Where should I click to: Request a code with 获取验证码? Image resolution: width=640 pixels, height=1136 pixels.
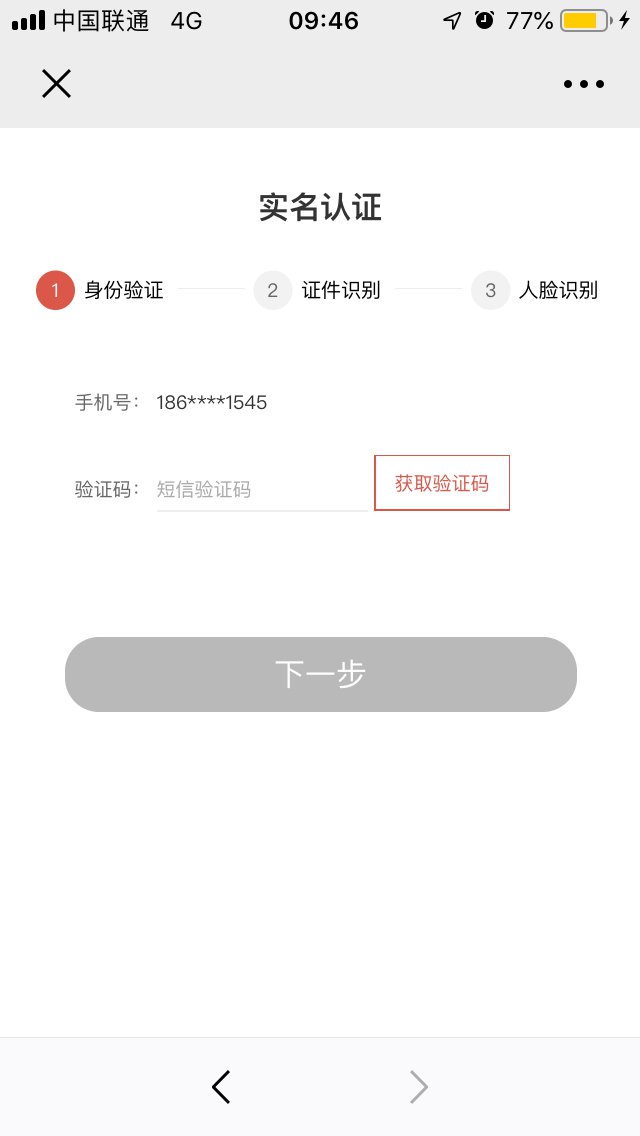click(442, 483)
